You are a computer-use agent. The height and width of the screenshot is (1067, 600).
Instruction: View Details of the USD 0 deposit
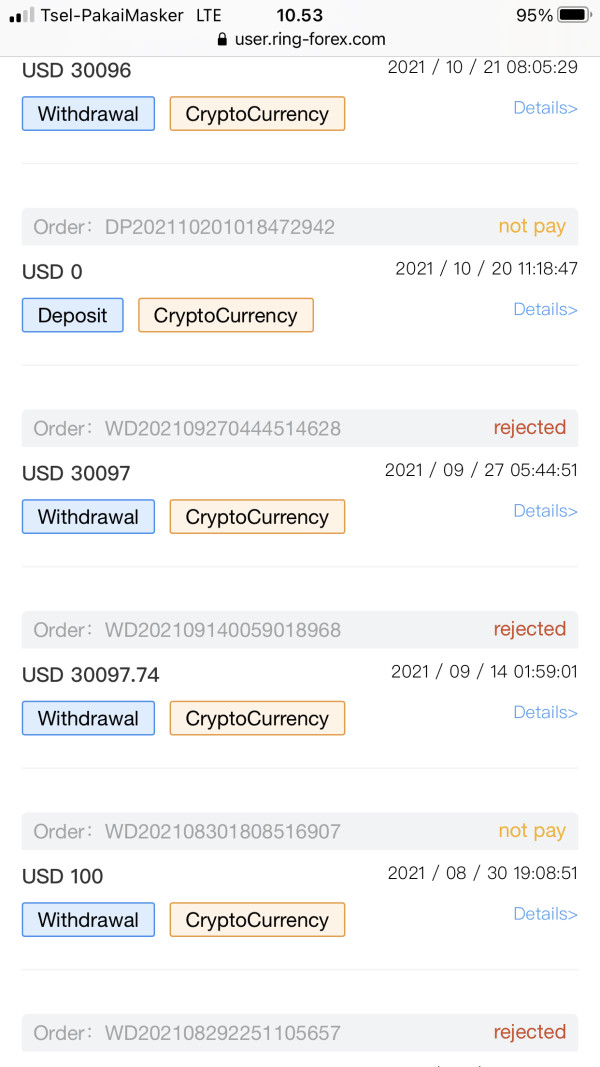(545, 309)
